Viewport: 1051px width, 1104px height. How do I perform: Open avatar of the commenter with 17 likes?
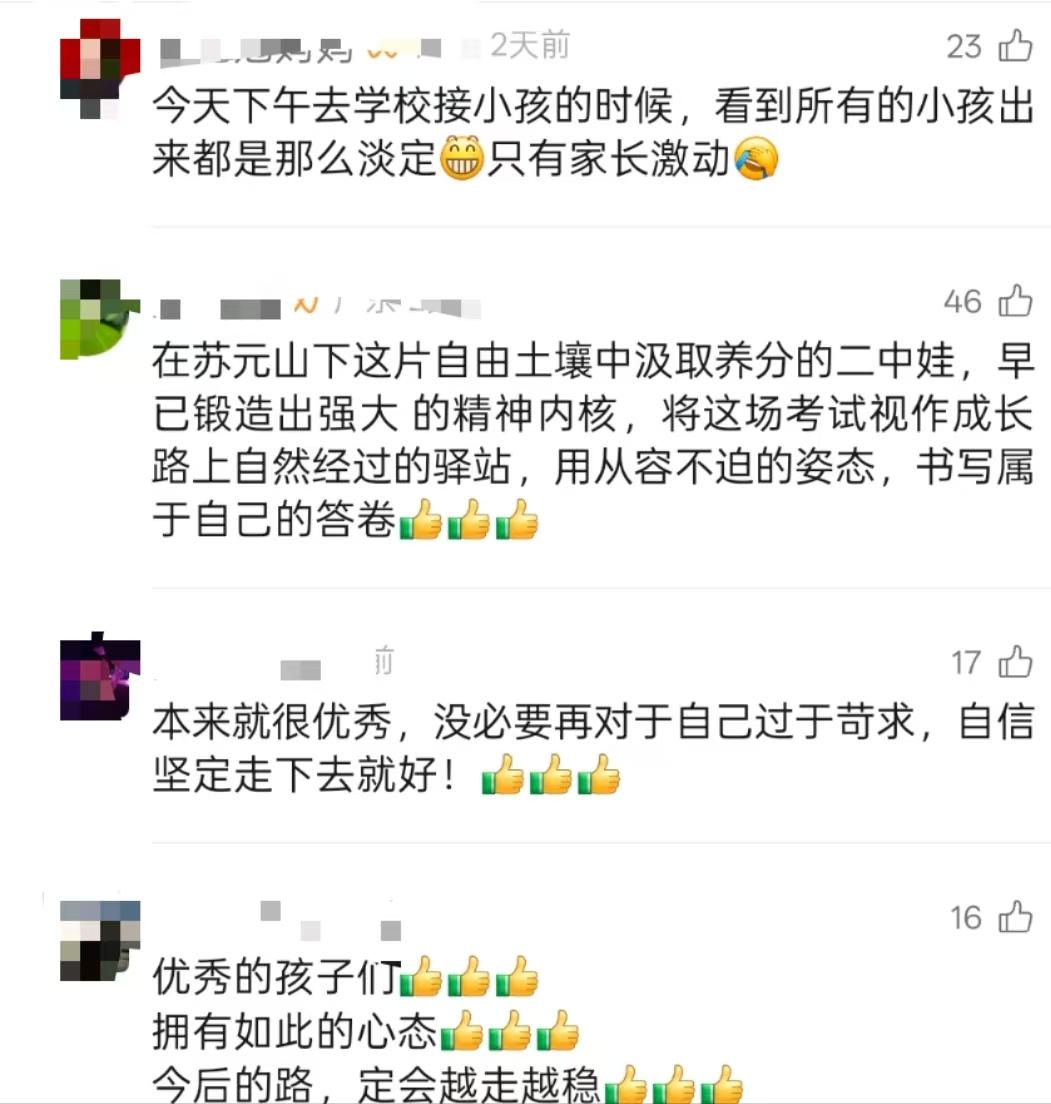pos(100,680)
